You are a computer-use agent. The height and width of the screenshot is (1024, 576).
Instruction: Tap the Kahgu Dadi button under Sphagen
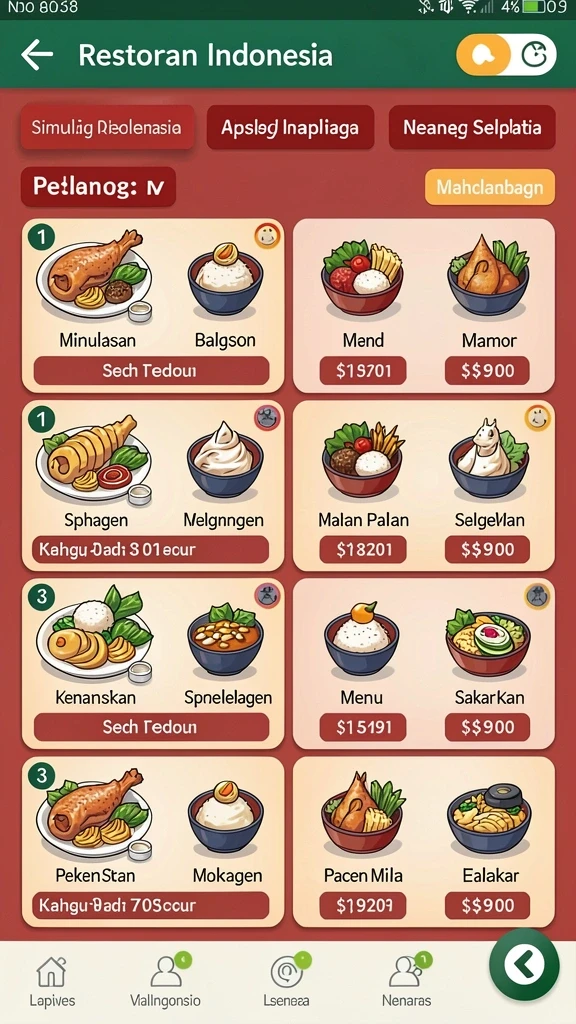151,549
